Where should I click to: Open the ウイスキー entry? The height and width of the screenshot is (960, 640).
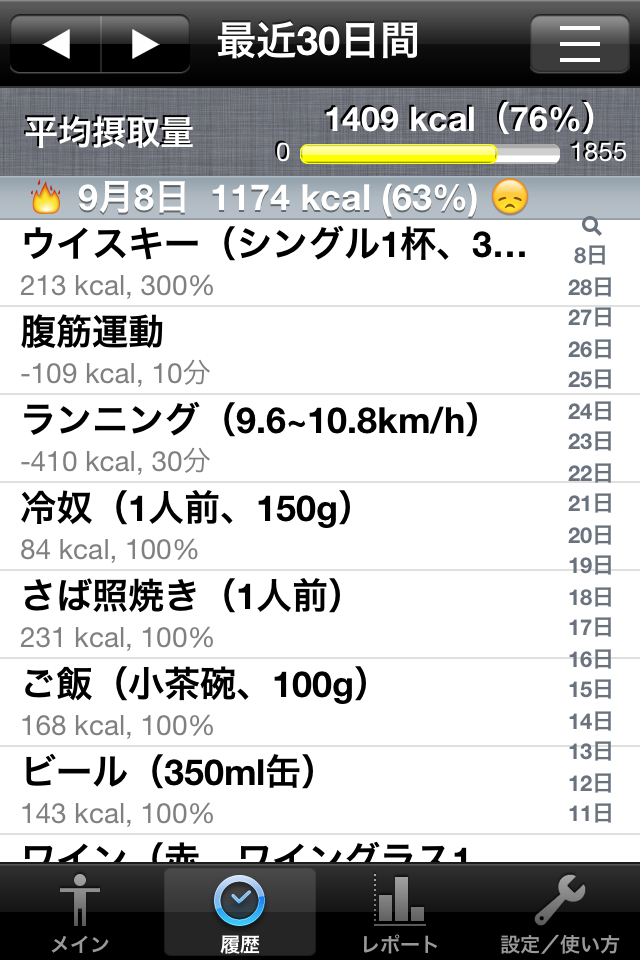coord(280,262)
